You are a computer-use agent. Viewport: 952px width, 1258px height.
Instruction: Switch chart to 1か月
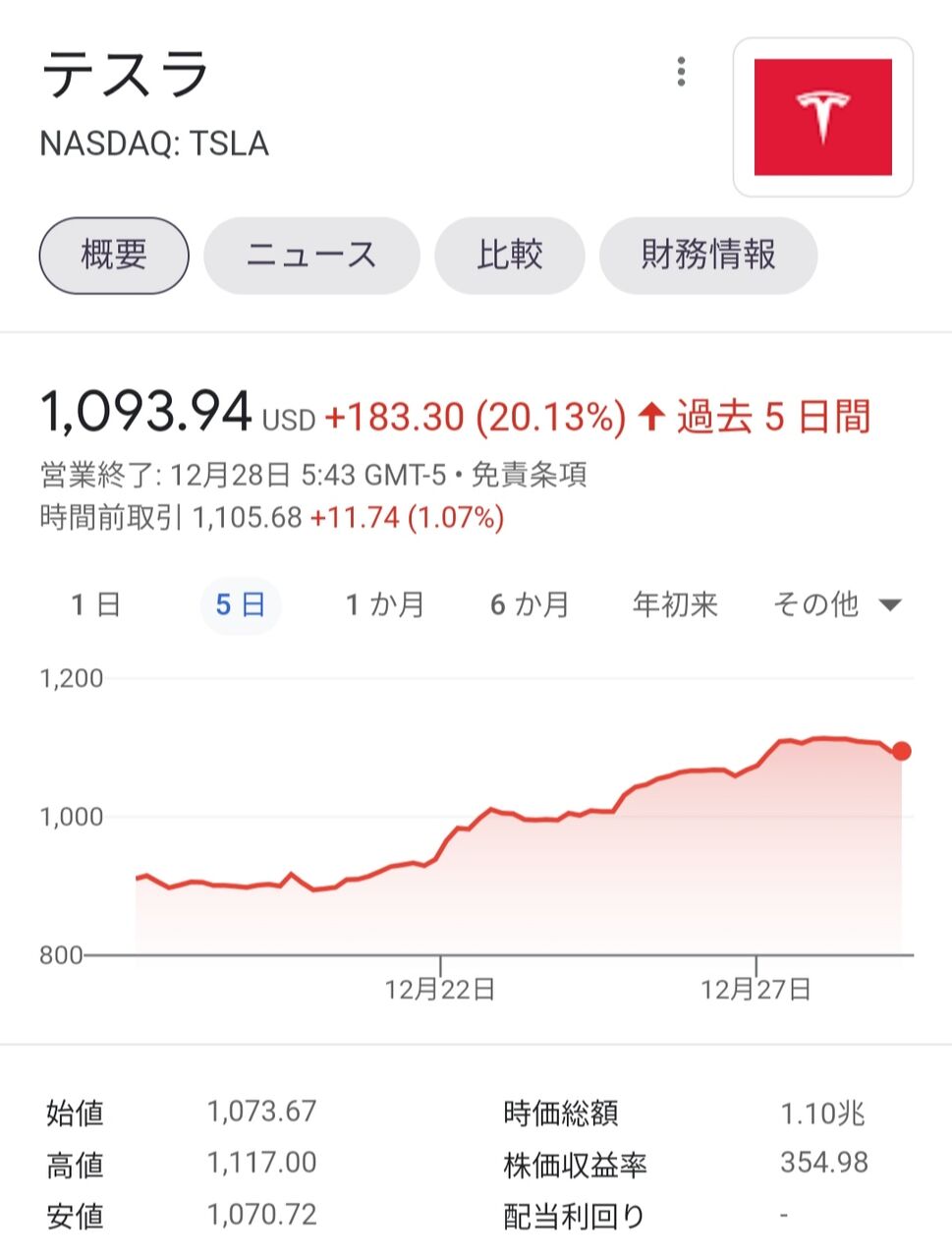384,604
